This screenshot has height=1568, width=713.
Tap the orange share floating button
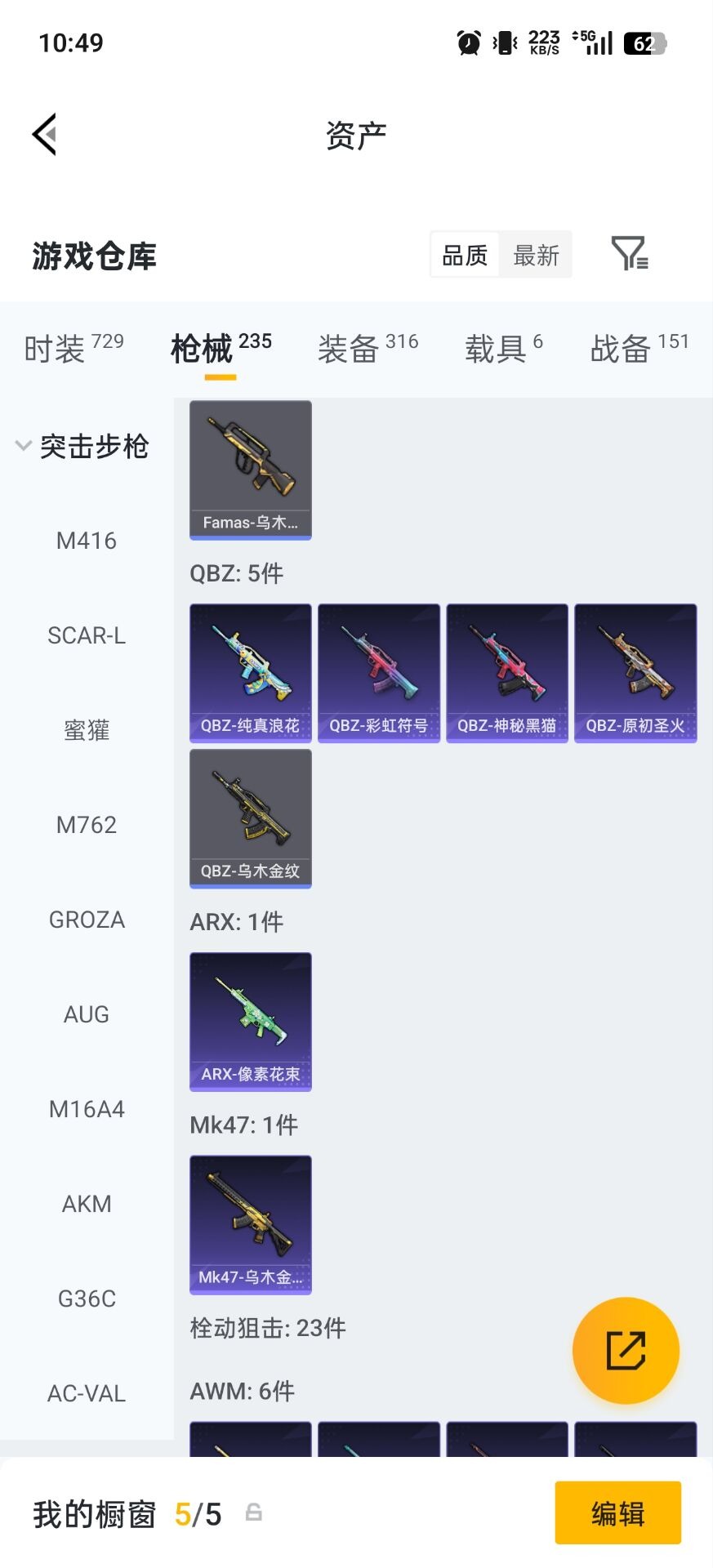626,1351
